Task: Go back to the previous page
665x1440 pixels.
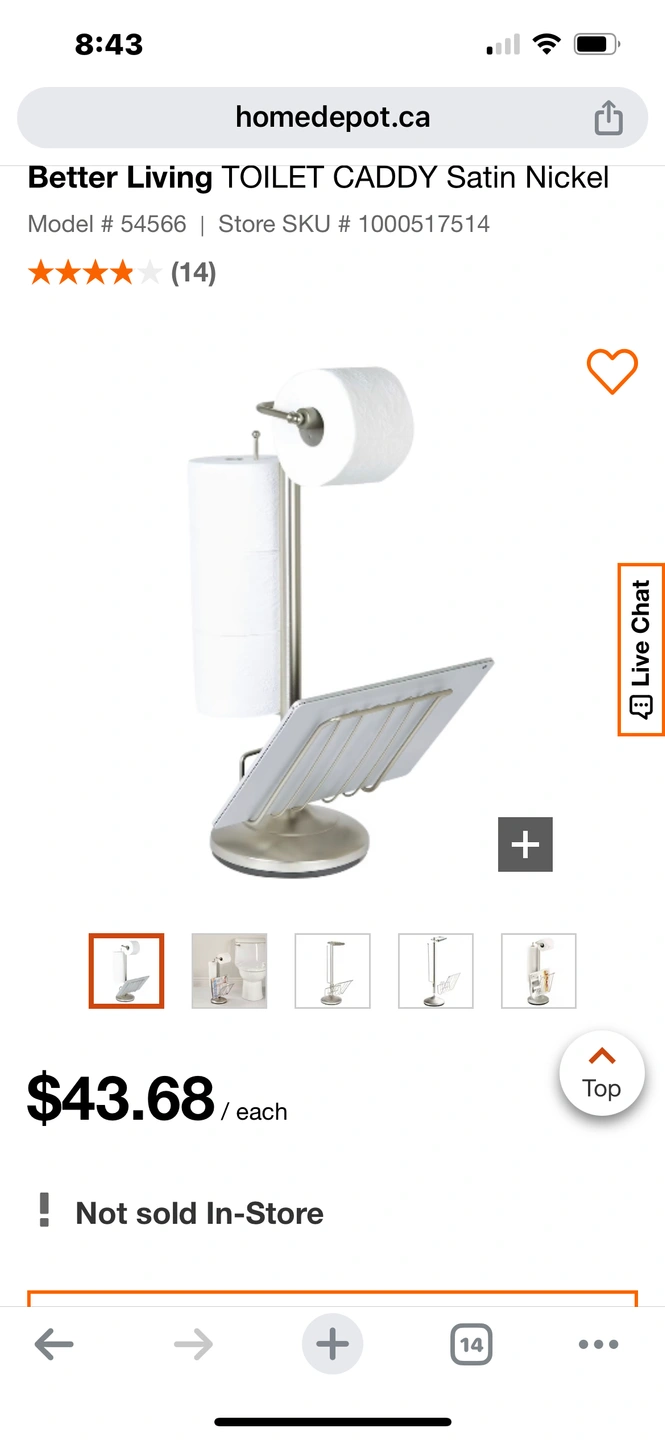Action: click(54, 1345)
